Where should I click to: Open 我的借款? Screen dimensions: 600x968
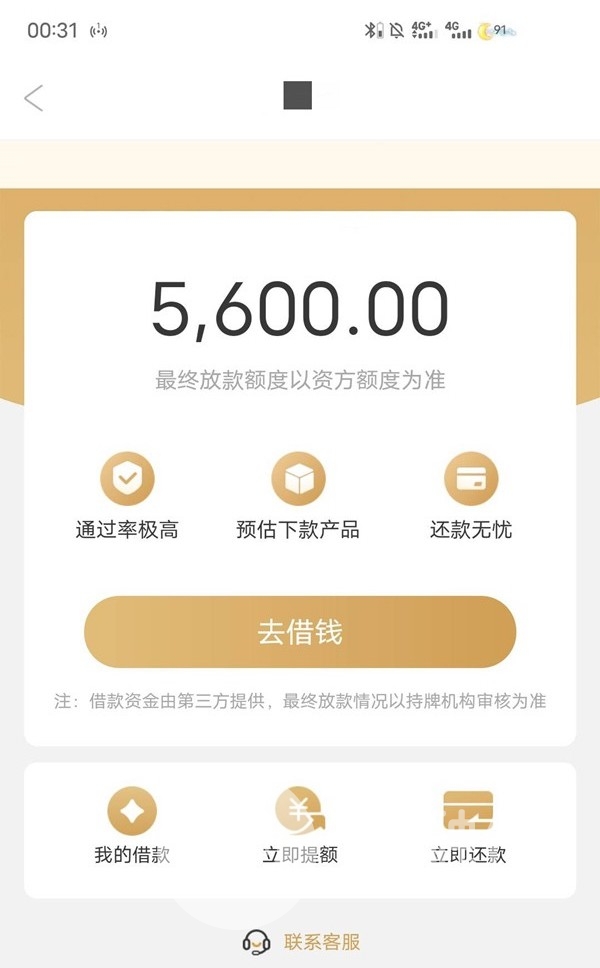point(132,826)
